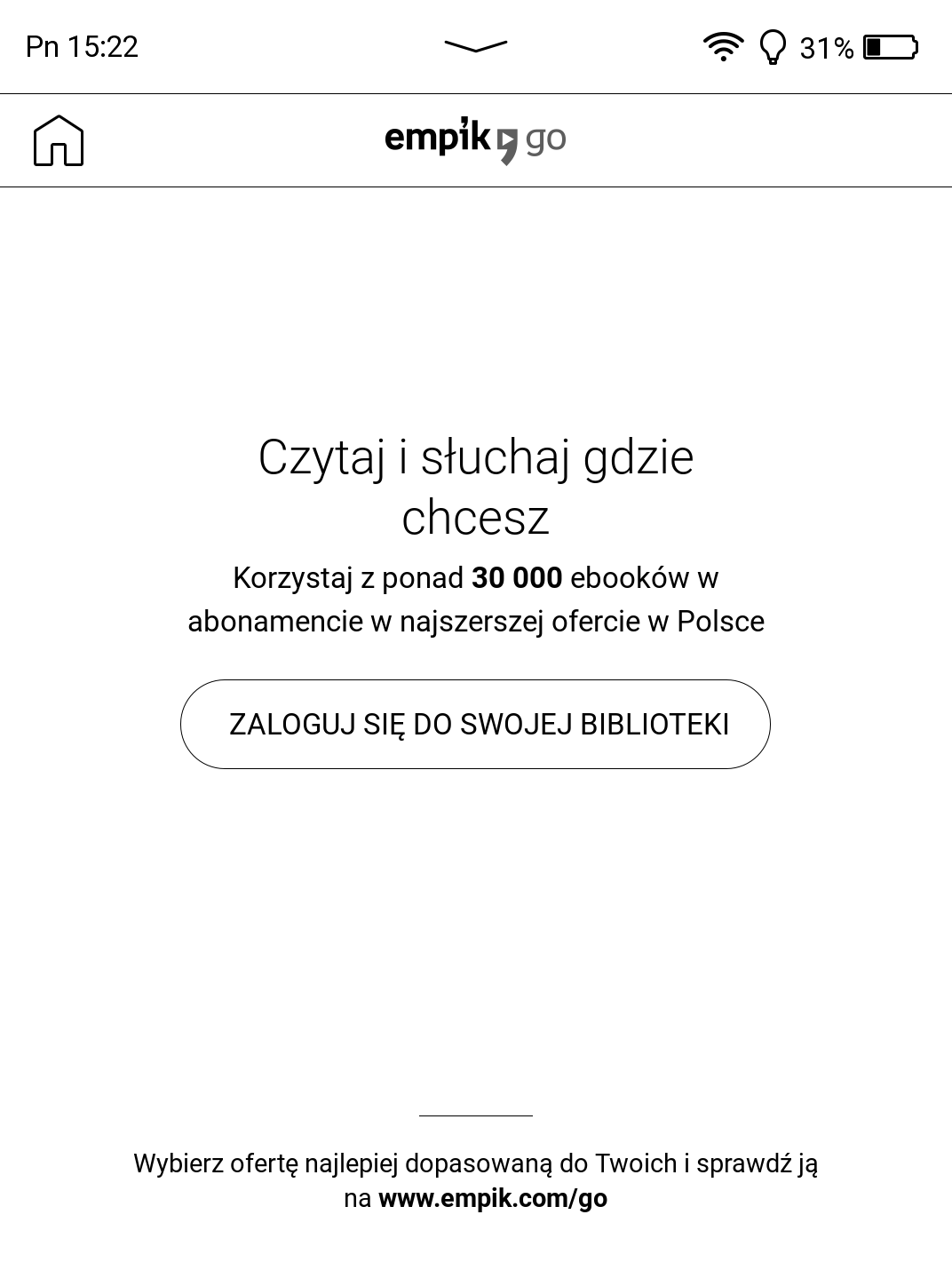Go to the home screen icon
952x1286 pixels.
point(59,140)
